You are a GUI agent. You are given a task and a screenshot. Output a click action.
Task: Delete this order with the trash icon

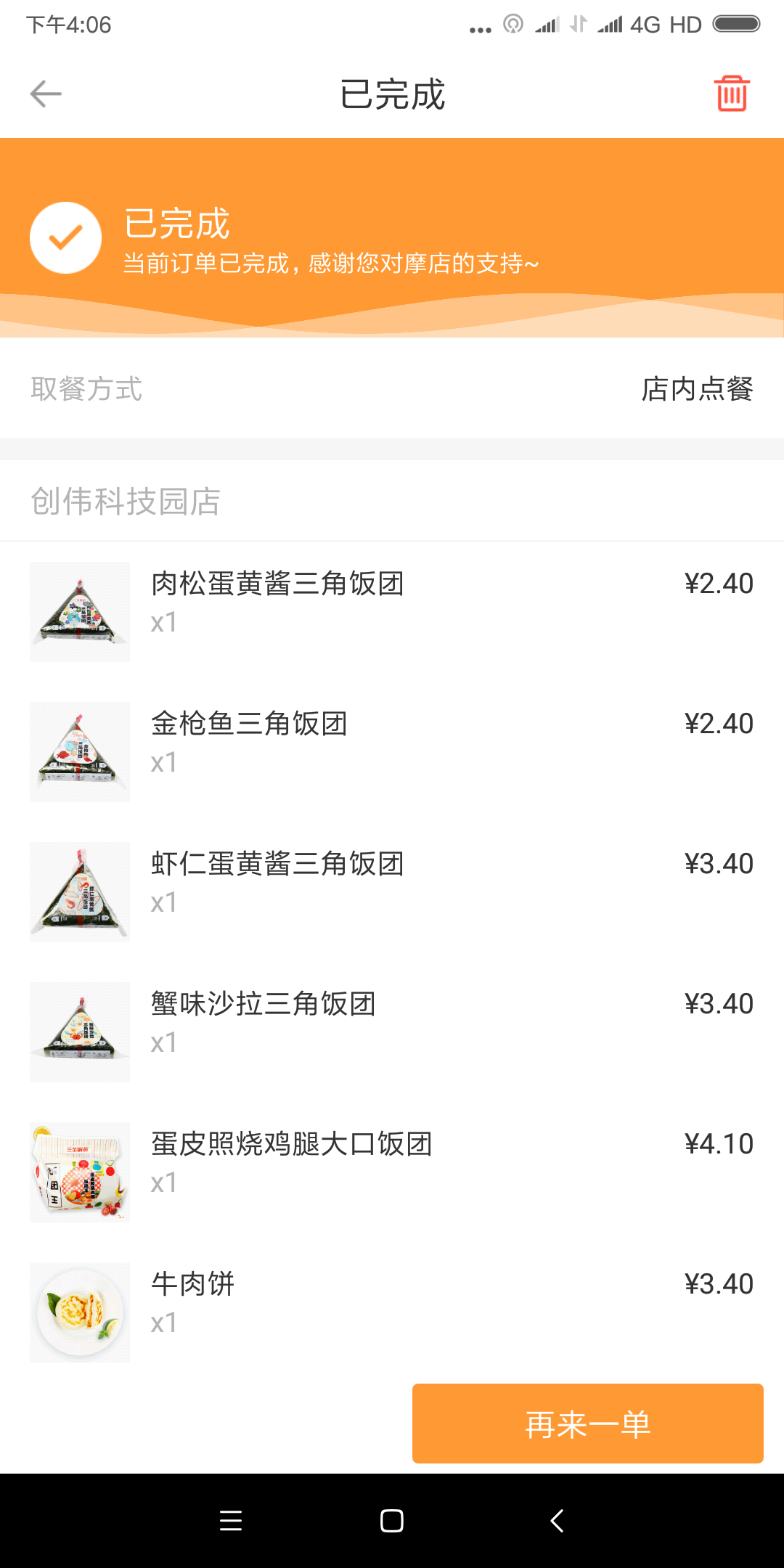(x=731, y=94)
